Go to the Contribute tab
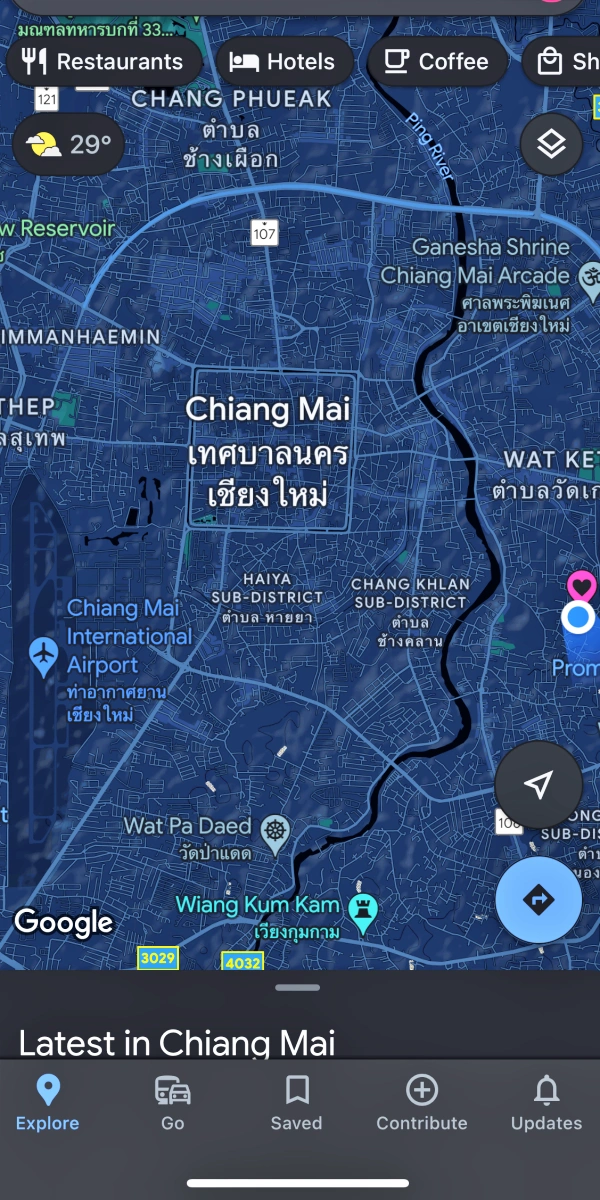The image size is (600, 1200). click(x=421, y=1103)
